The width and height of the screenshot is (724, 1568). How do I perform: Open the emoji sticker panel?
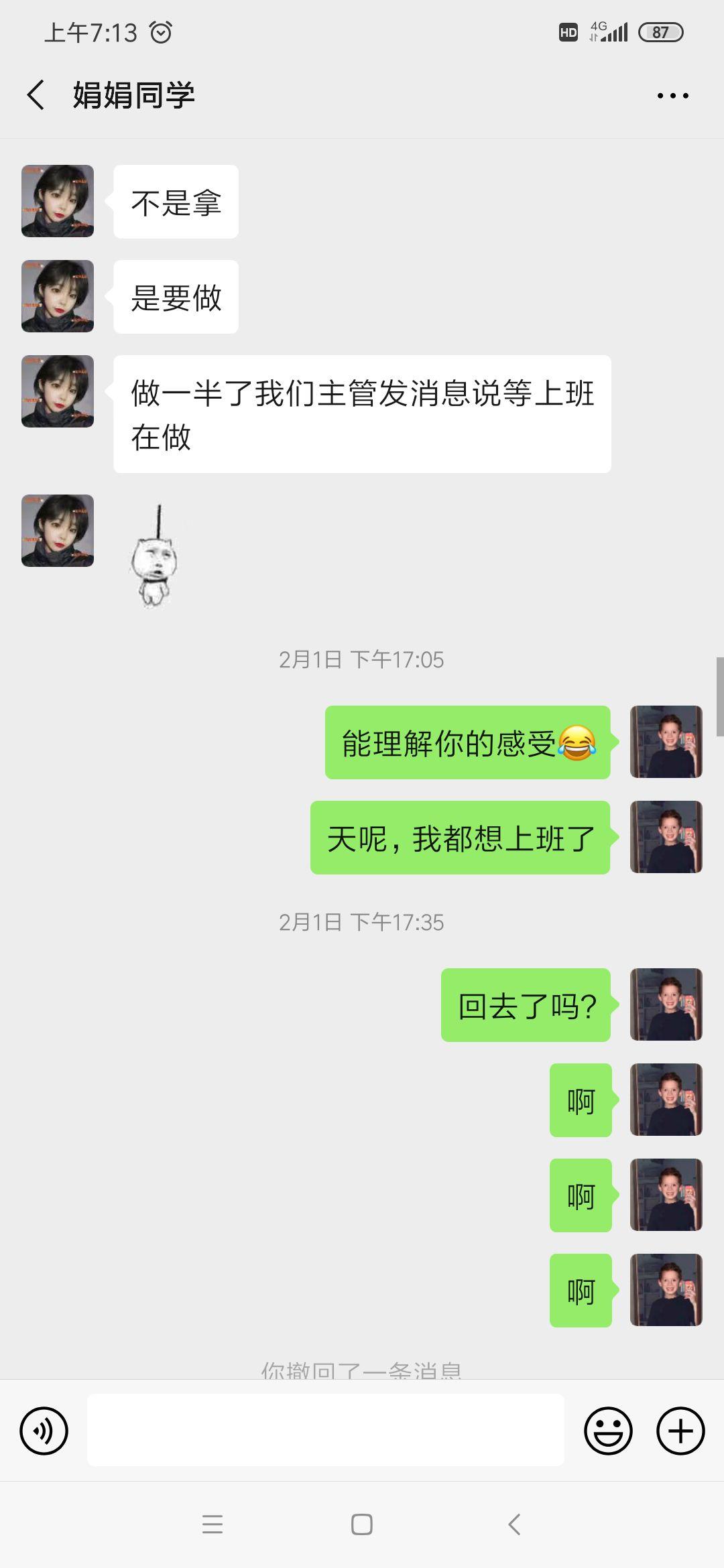pyautogui.click(x=608, y=1431)
